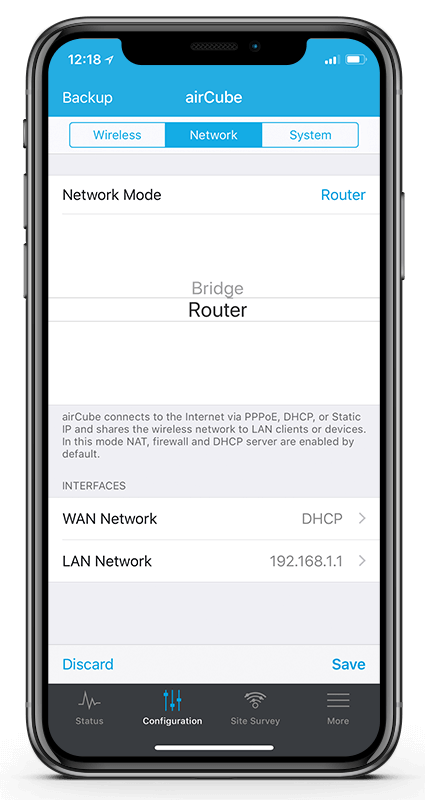Open the Configuration tab
This screenshot has height=800, width=425.
click(x=172, y=708)
